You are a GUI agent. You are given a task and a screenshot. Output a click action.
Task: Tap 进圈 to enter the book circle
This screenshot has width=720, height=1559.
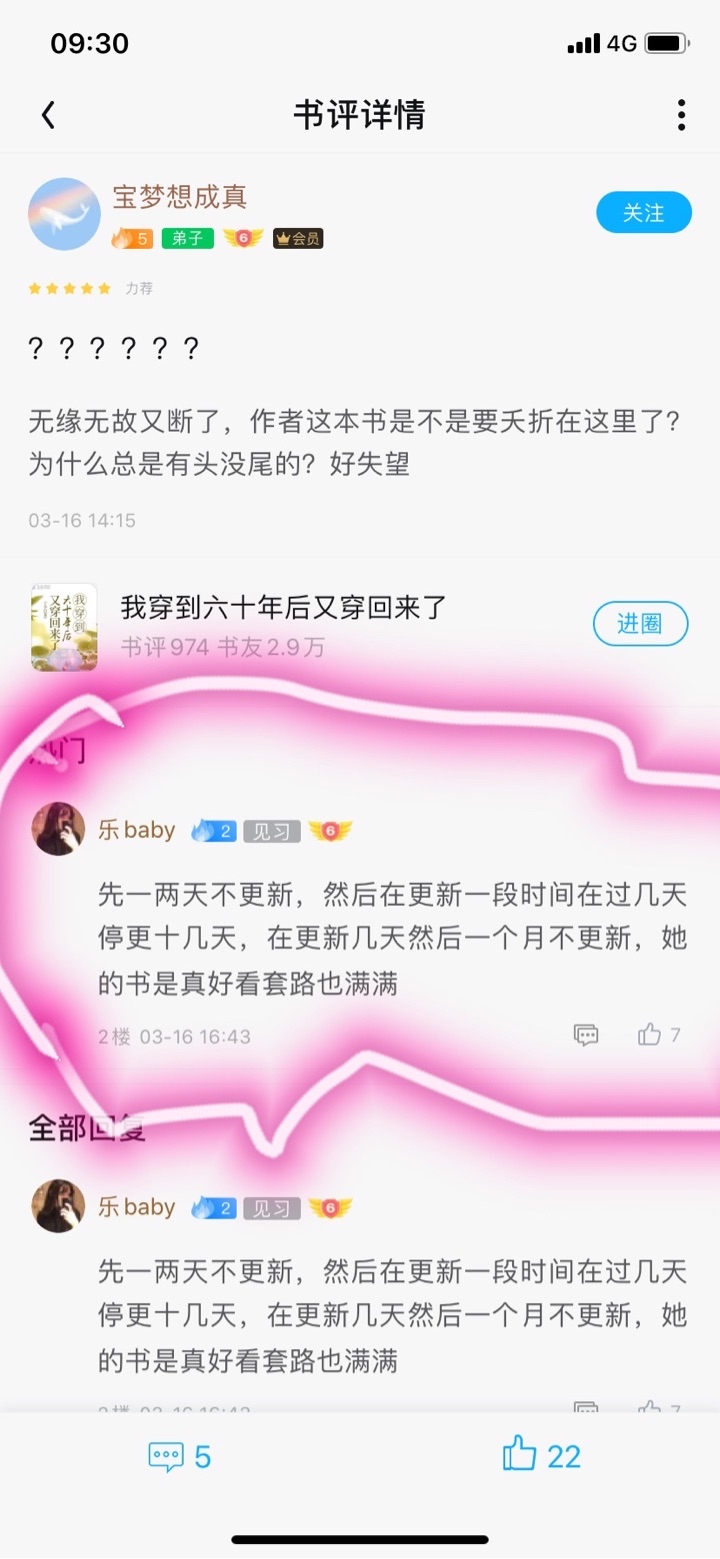tap(640, 624)
